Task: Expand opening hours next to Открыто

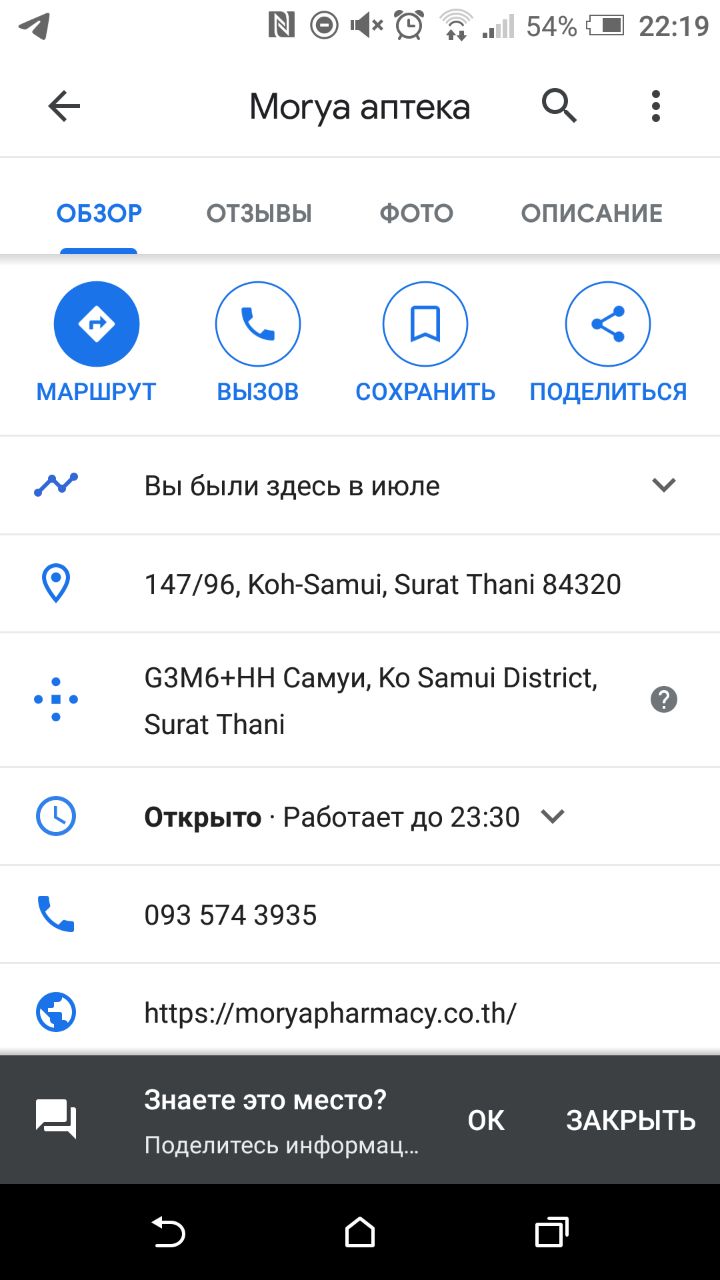Action: 553,817
